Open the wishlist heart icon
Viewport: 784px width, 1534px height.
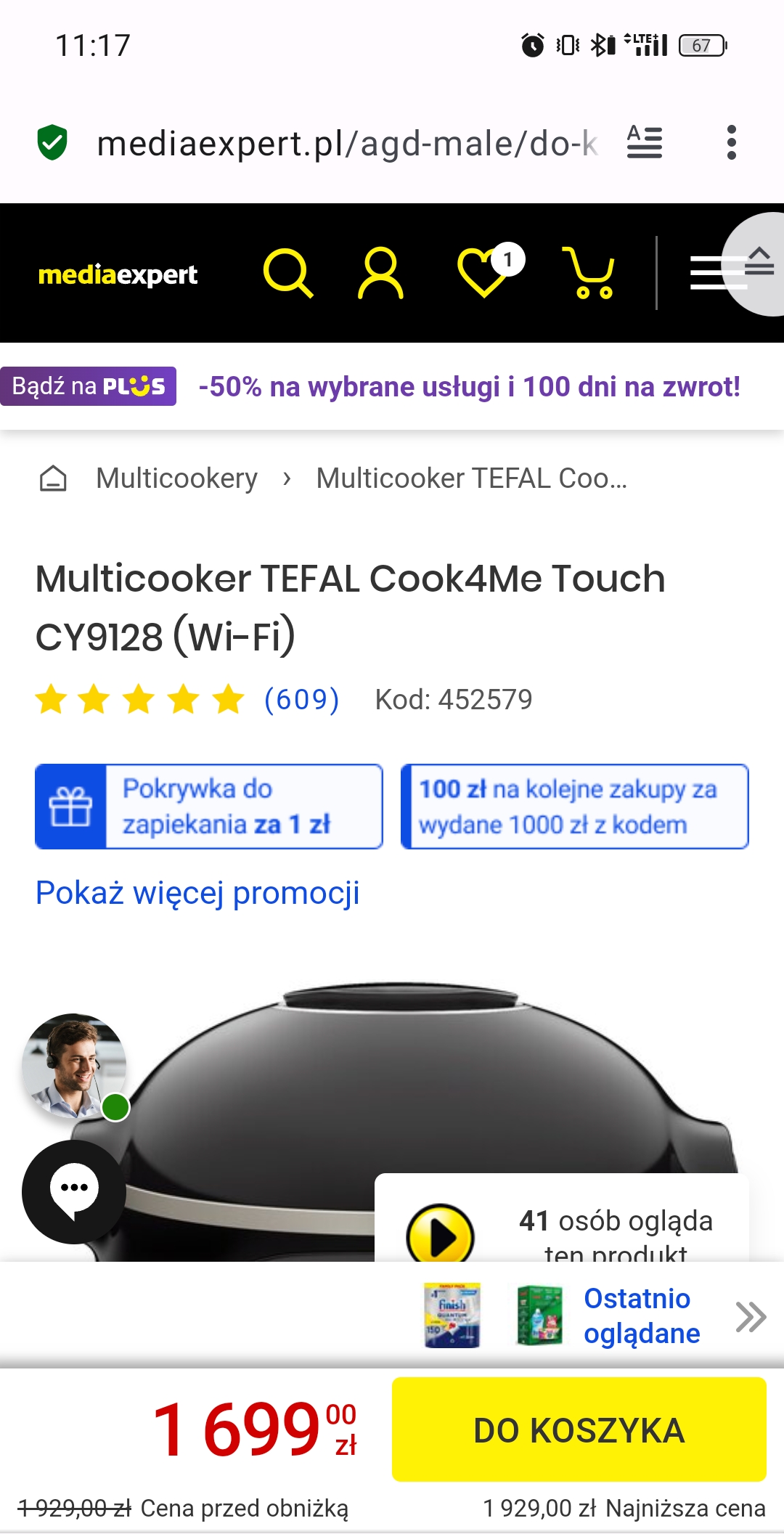(484, 273)
